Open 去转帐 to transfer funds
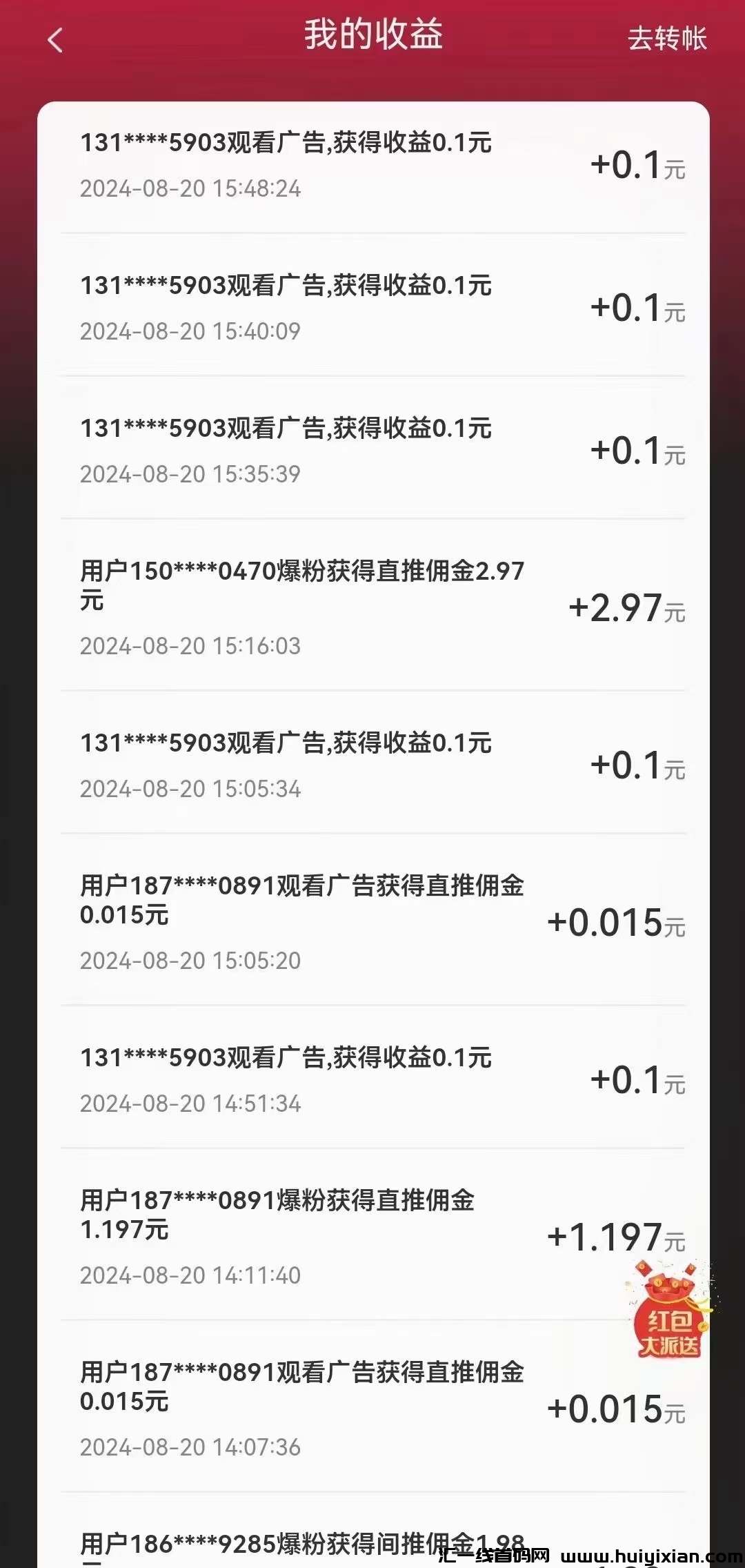Screen dimensions: 745x1568 [666, 39]
